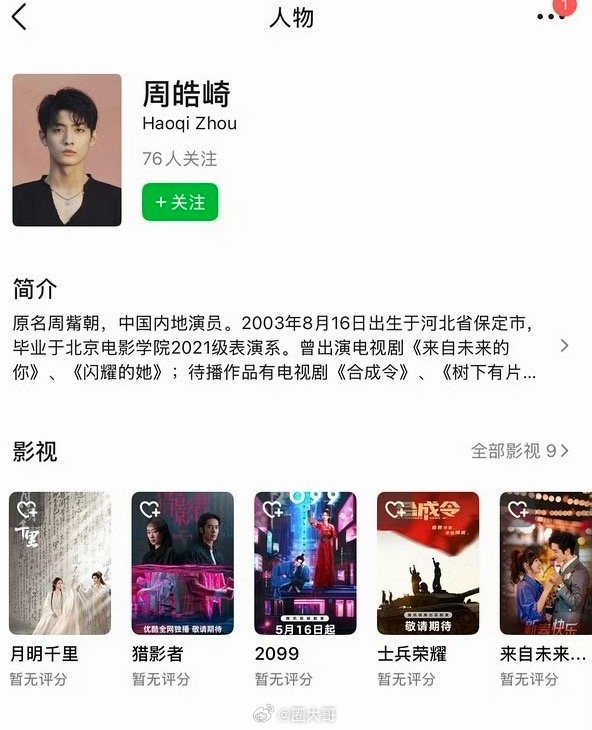This screenshot has height=730, width=592.
Task: View 全部影视 9 full list
Action: point(519,451)
